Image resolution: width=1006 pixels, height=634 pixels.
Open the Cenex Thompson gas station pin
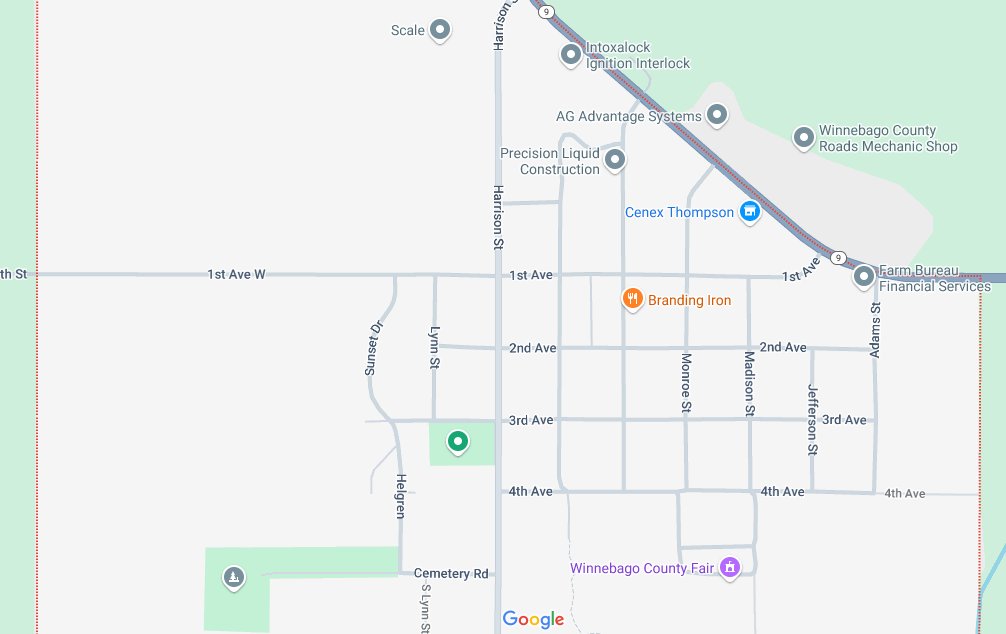[750, 212]
